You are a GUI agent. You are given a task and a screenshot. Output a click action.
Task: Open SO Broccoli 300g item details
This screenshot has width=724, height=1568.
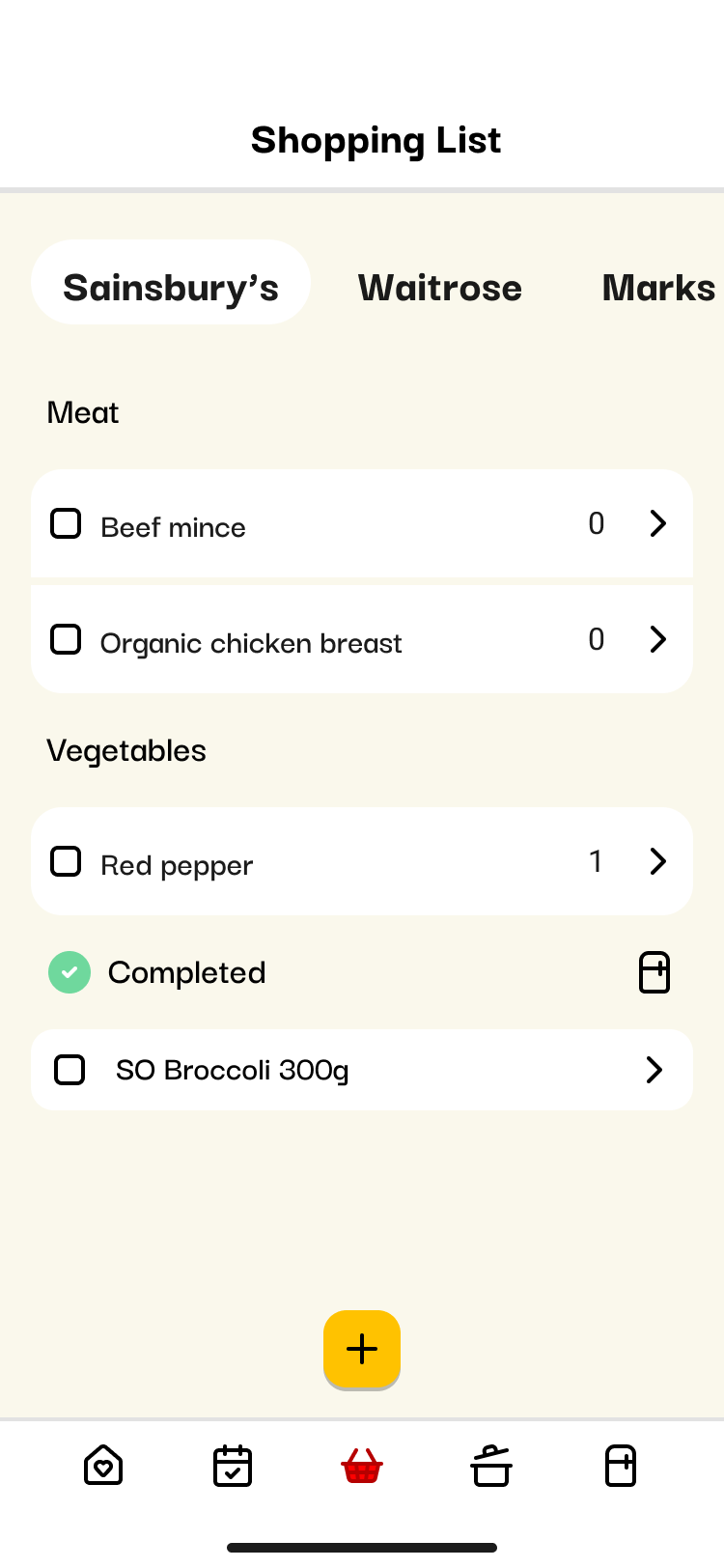pyautogui.click(x=654, y=1070)
